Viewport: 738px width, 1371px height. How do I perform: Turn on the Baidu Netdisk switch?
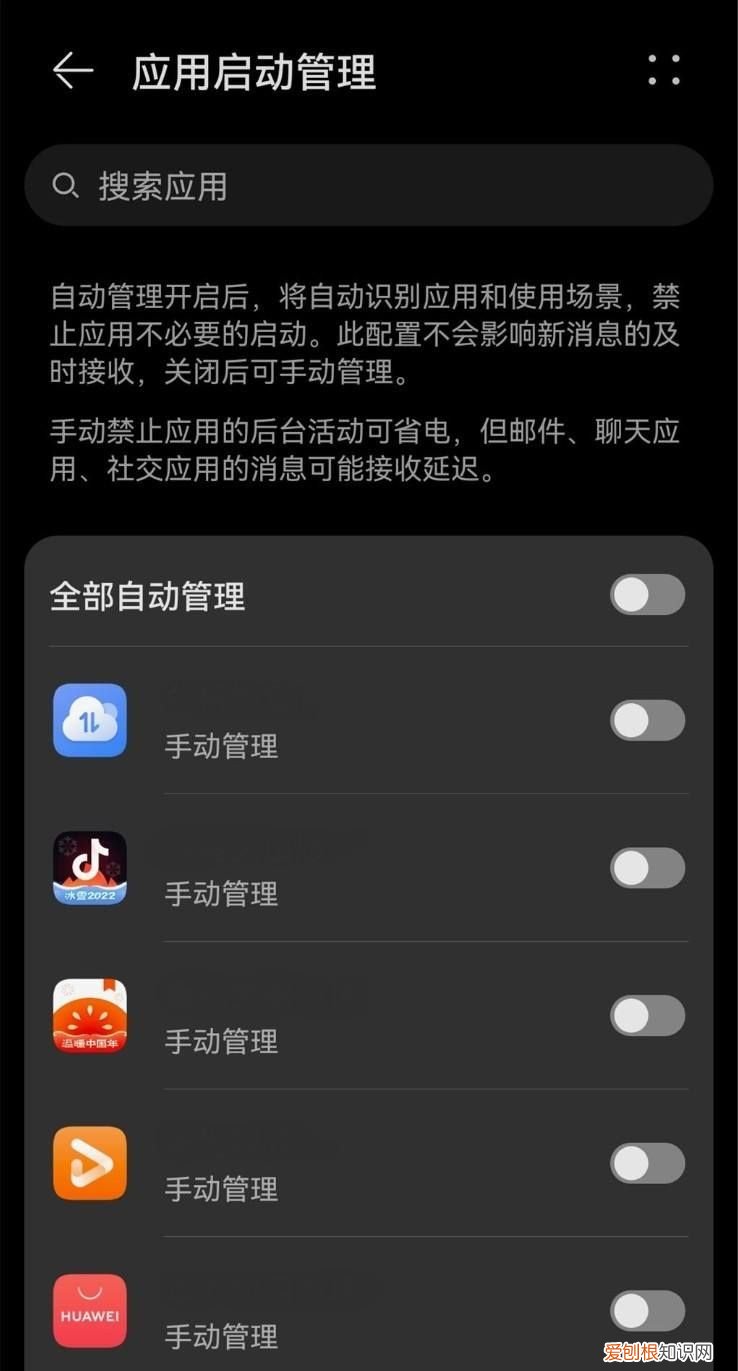646,720
